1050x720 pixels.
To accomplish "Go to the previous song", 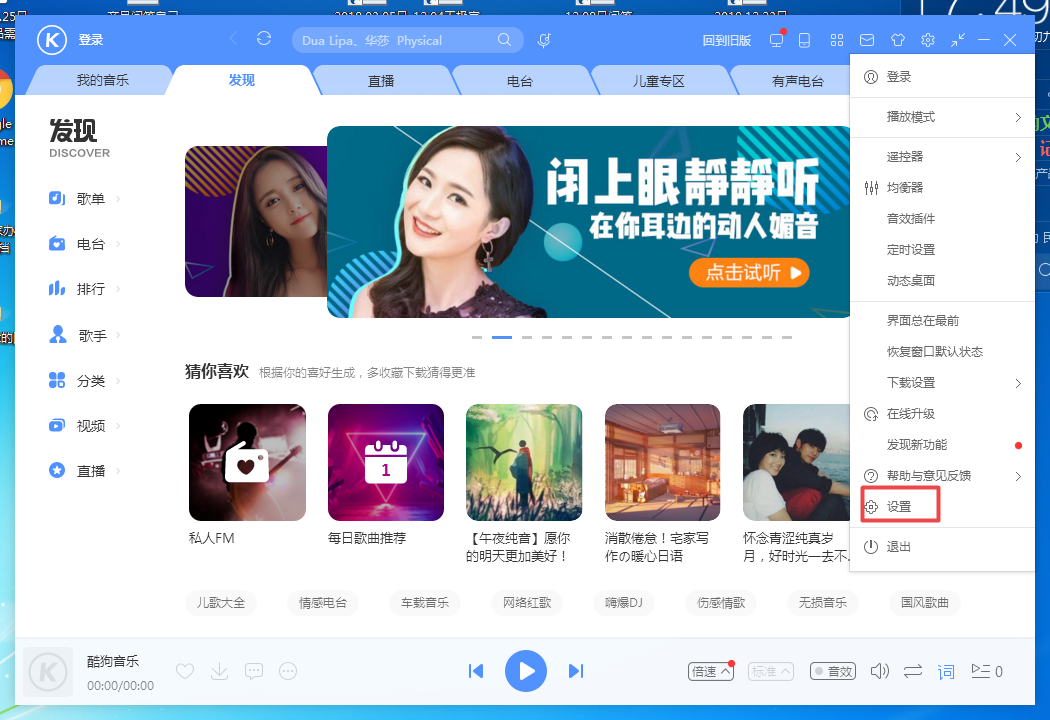I will [x=476, y=671].
